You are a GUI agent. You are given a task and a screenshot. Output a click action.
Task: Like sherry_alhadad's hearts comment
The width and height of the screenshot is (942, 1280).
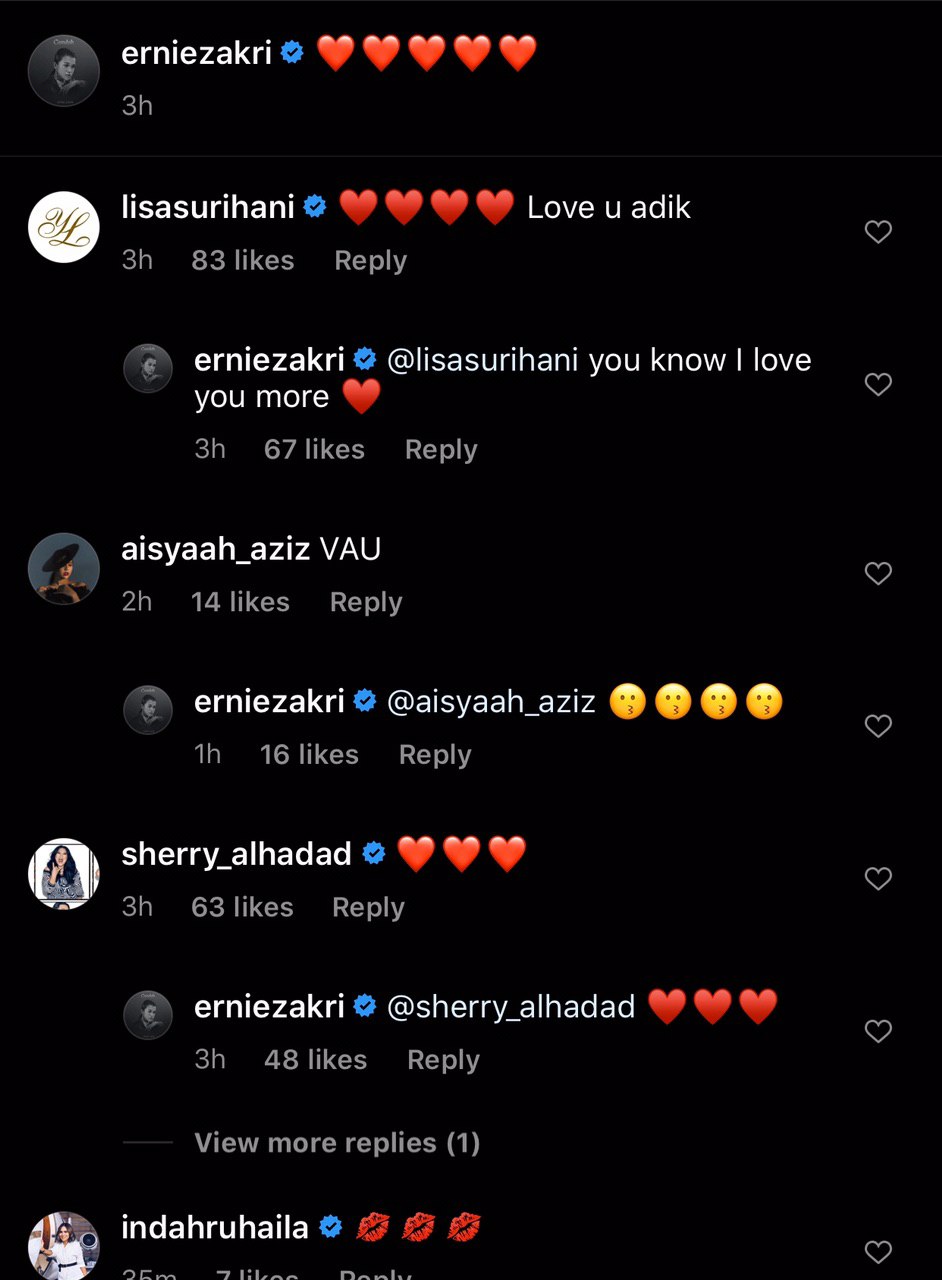877,878
